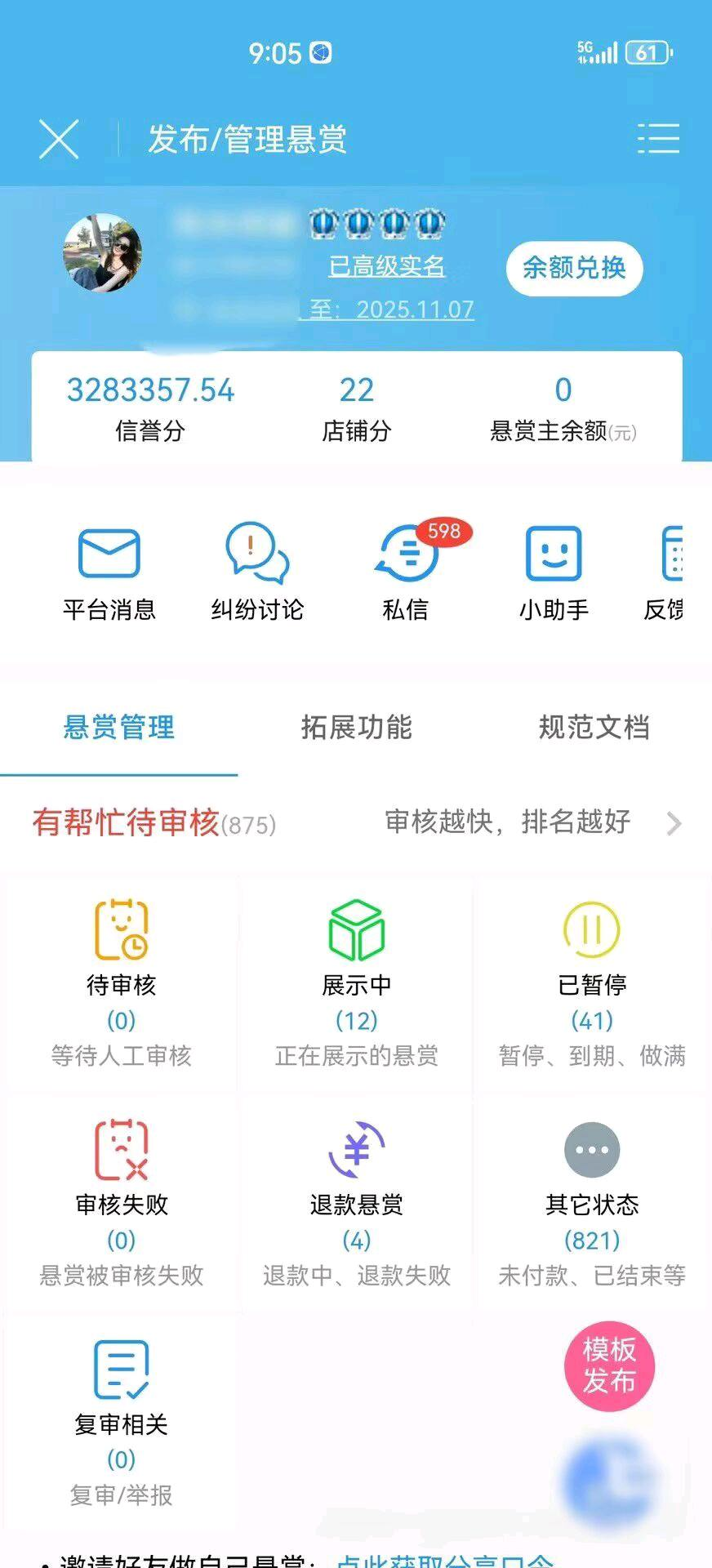Switch to the 规范文档 tab
Screen dimensions: 712x1568
tap(592, 728)
